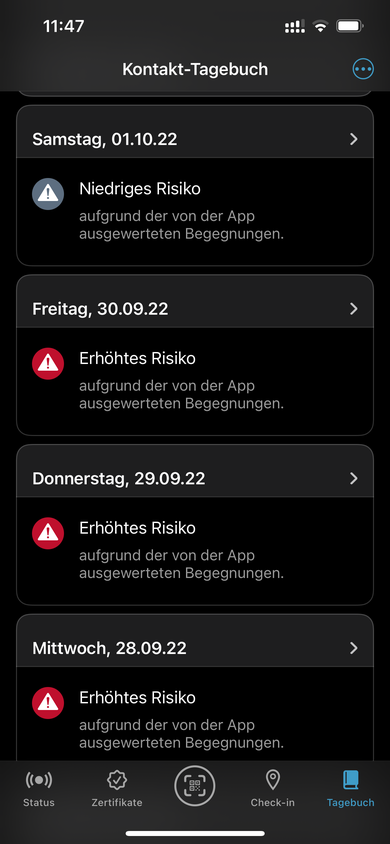The image size is (390, 844).
Task: Open the diary entry for Mittwoch, 28.09.22
Action: point(195,648)
